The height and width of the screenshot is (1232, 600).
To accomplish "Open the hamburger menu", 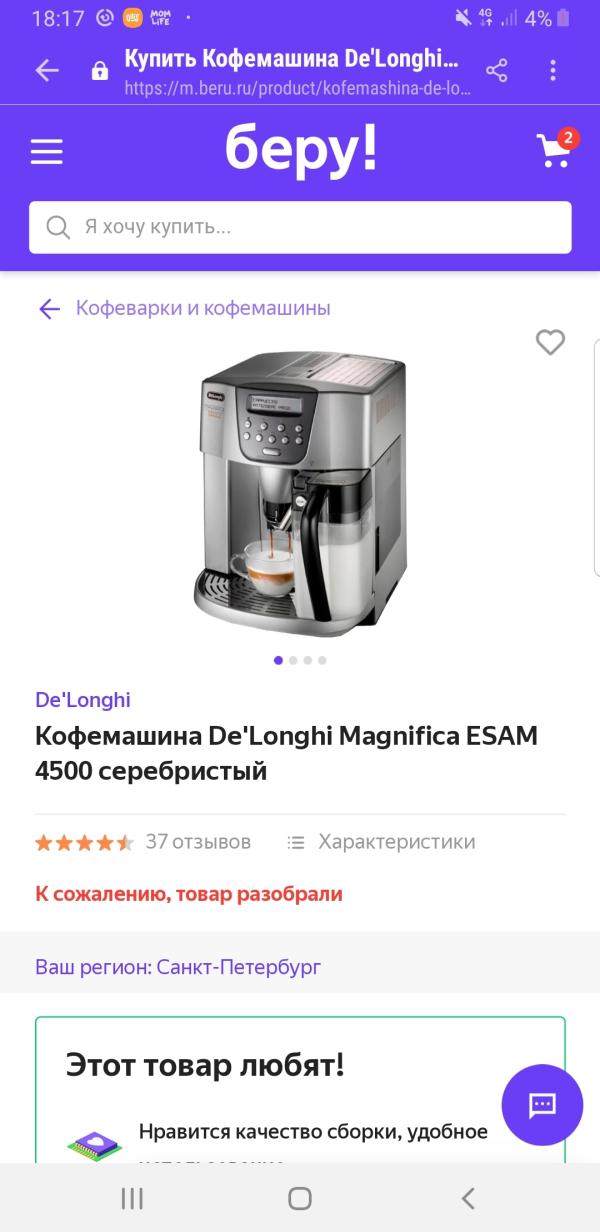I will point(47,151).
